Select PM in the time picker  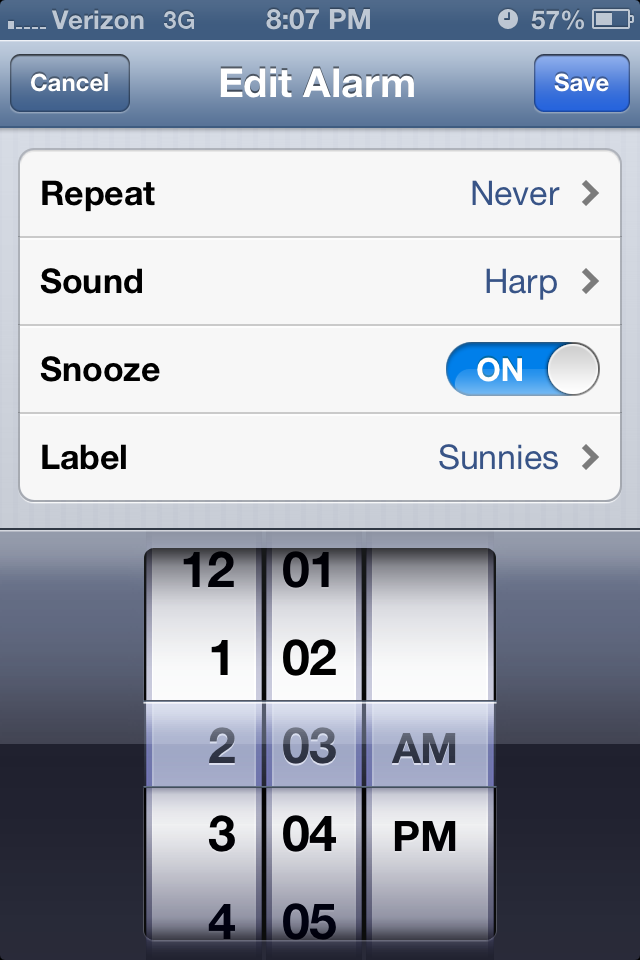(x=425, y=836)
